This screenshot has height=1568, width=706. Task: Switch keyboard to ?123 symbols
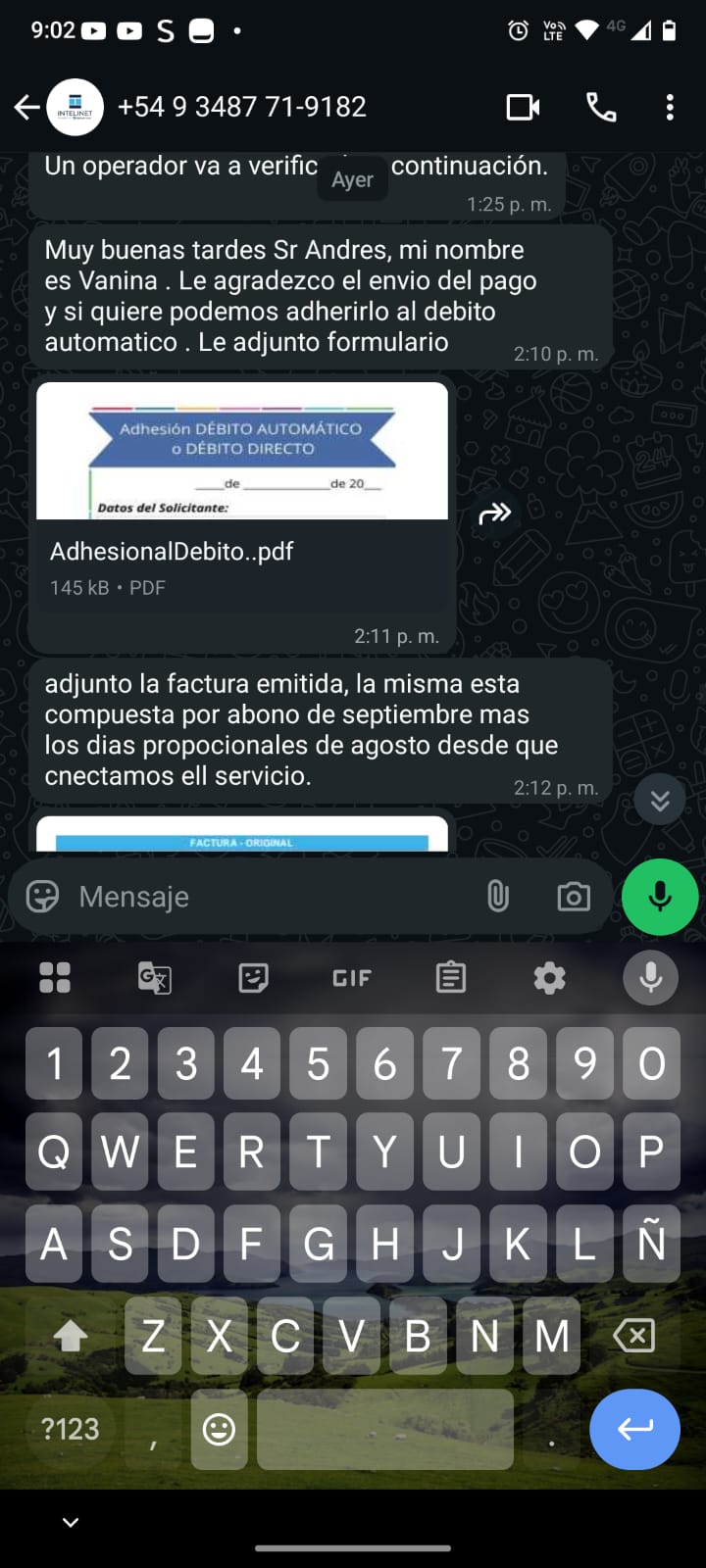point(70,1429)
